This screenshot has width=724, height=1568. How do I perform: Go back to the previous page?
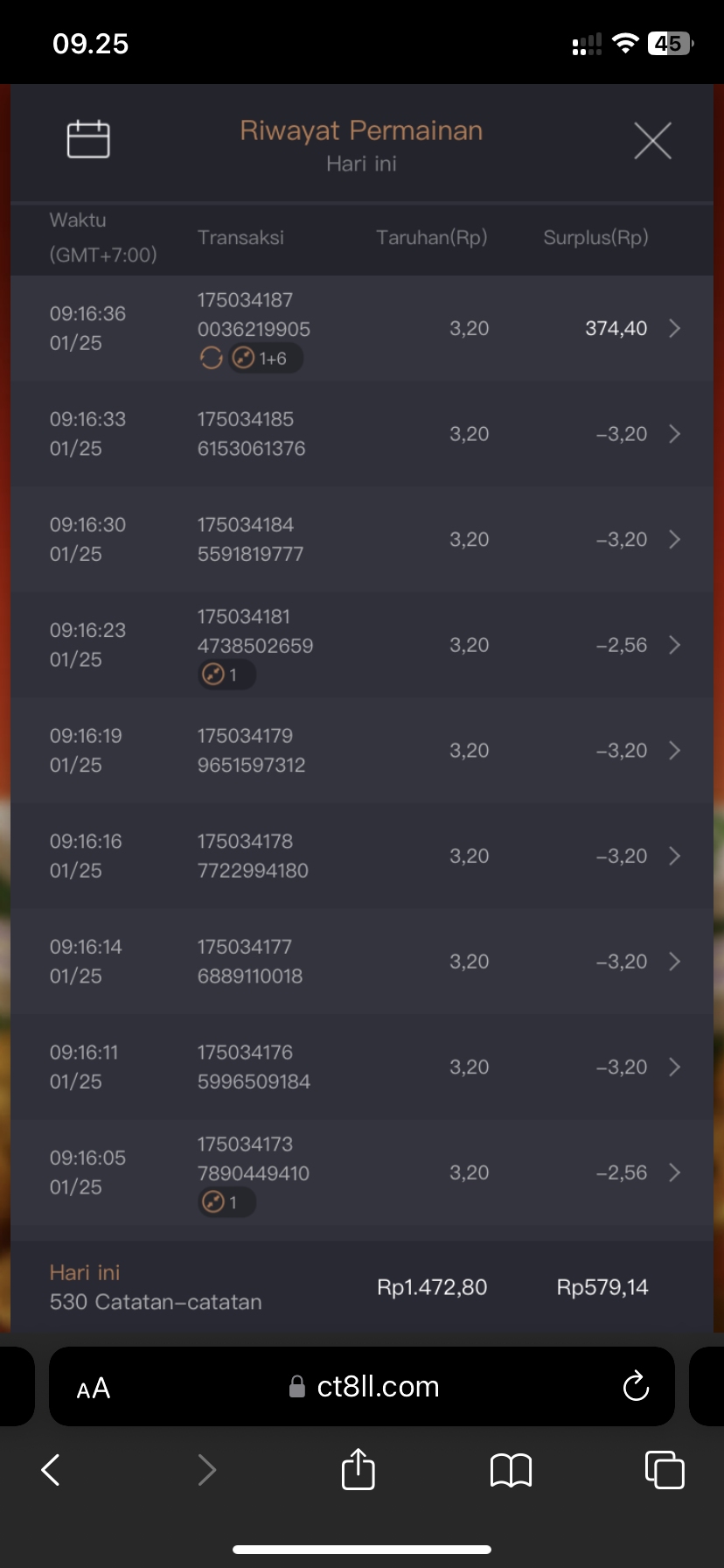coord(51,1470)
